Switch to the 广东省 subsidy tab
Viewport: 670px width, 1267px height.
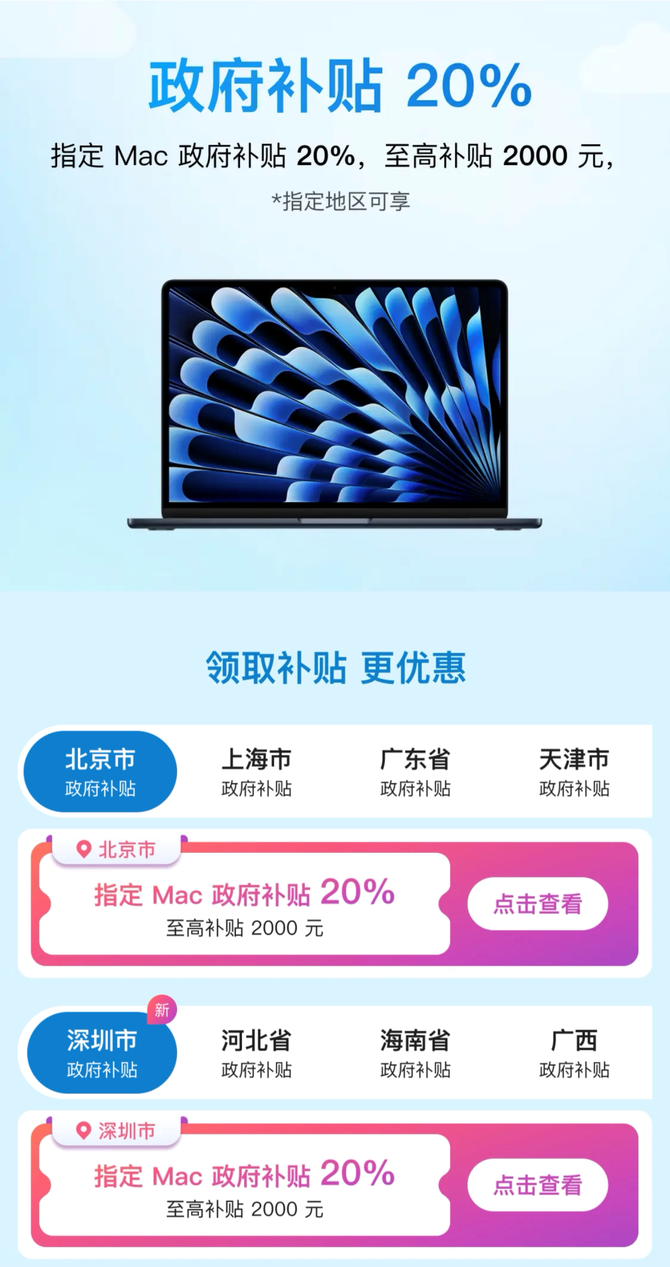[x=415, y=772]
